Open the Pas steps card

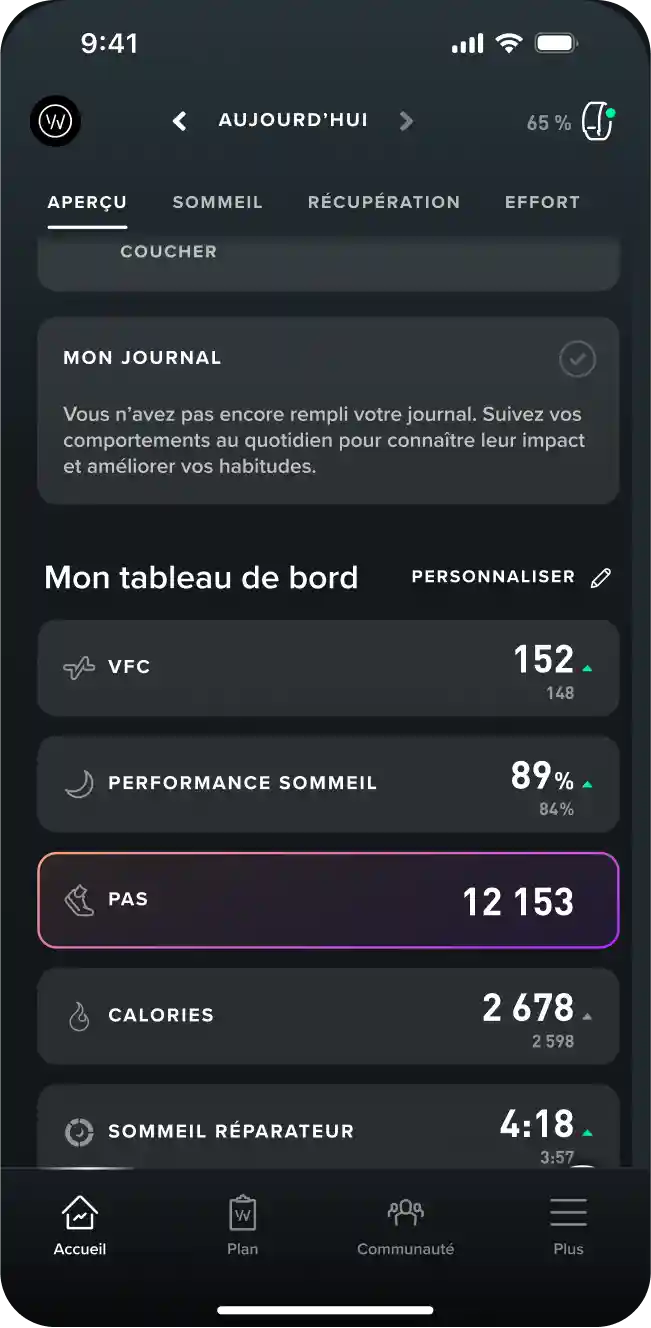(x=328, y=900)
